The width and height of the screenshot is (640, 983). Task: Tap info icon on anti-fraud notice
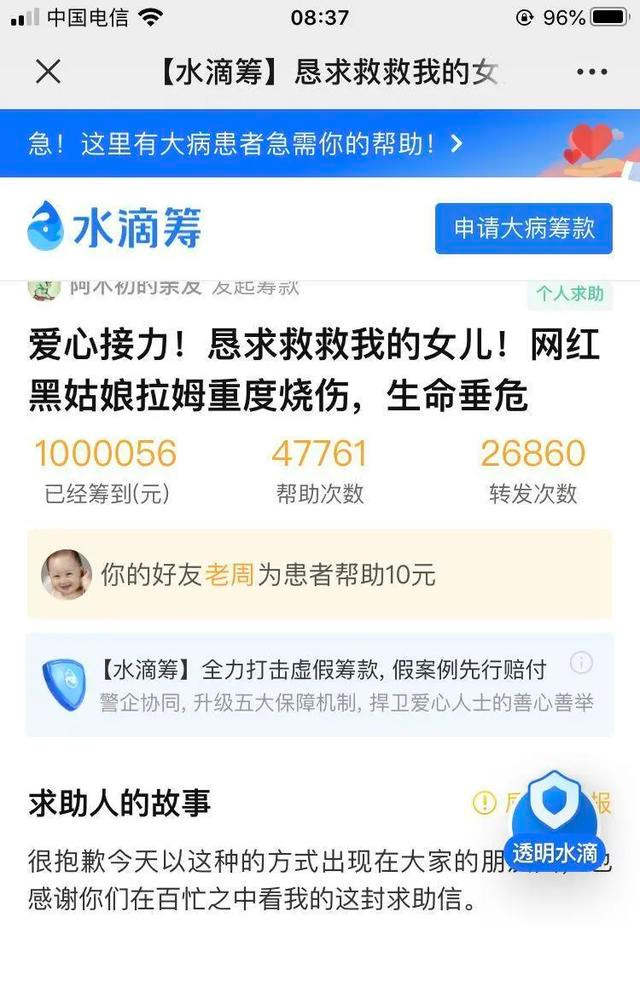click(580, 664)
